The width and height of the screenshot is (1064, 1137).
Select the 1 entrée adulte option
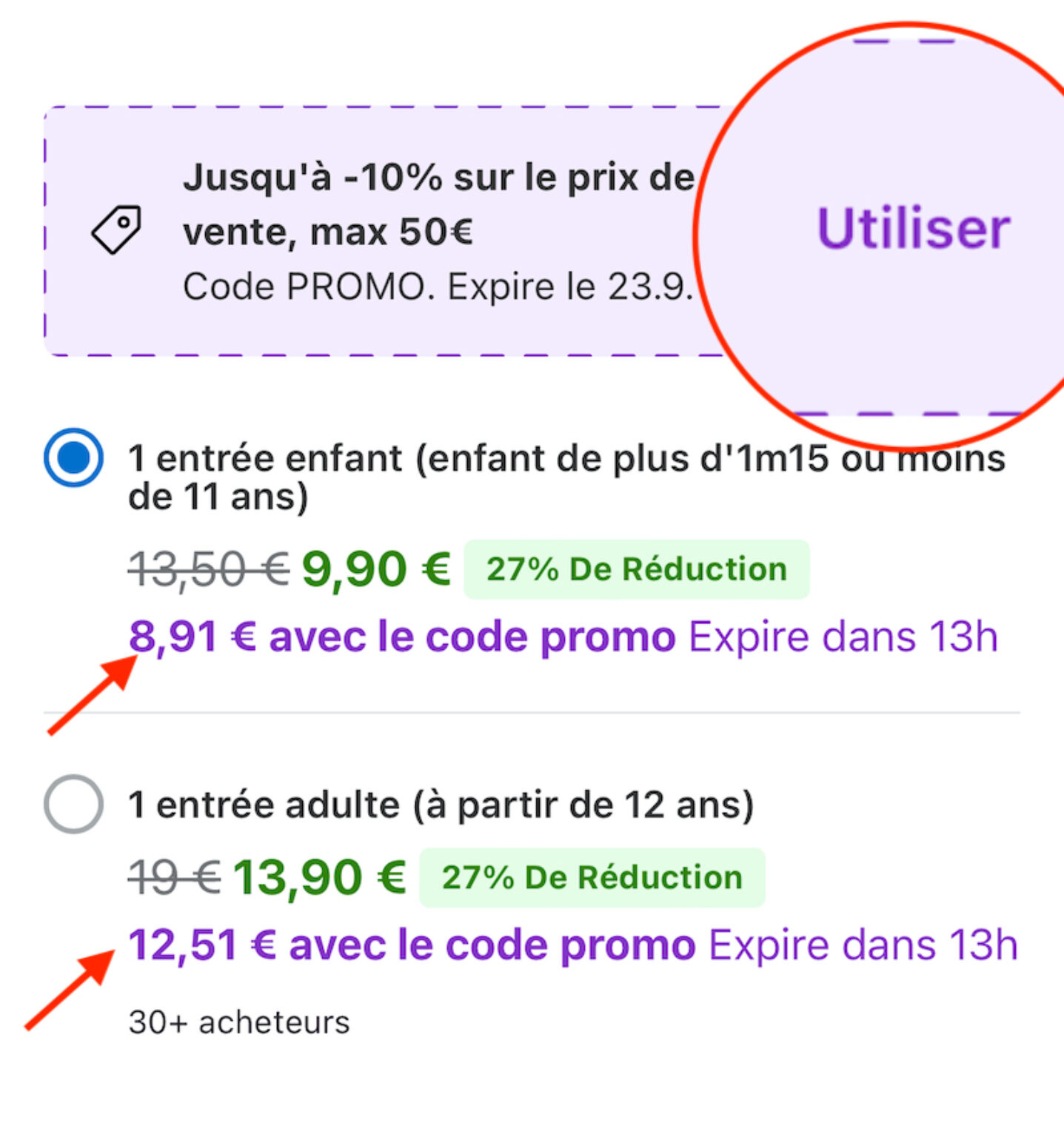point(73,804)
